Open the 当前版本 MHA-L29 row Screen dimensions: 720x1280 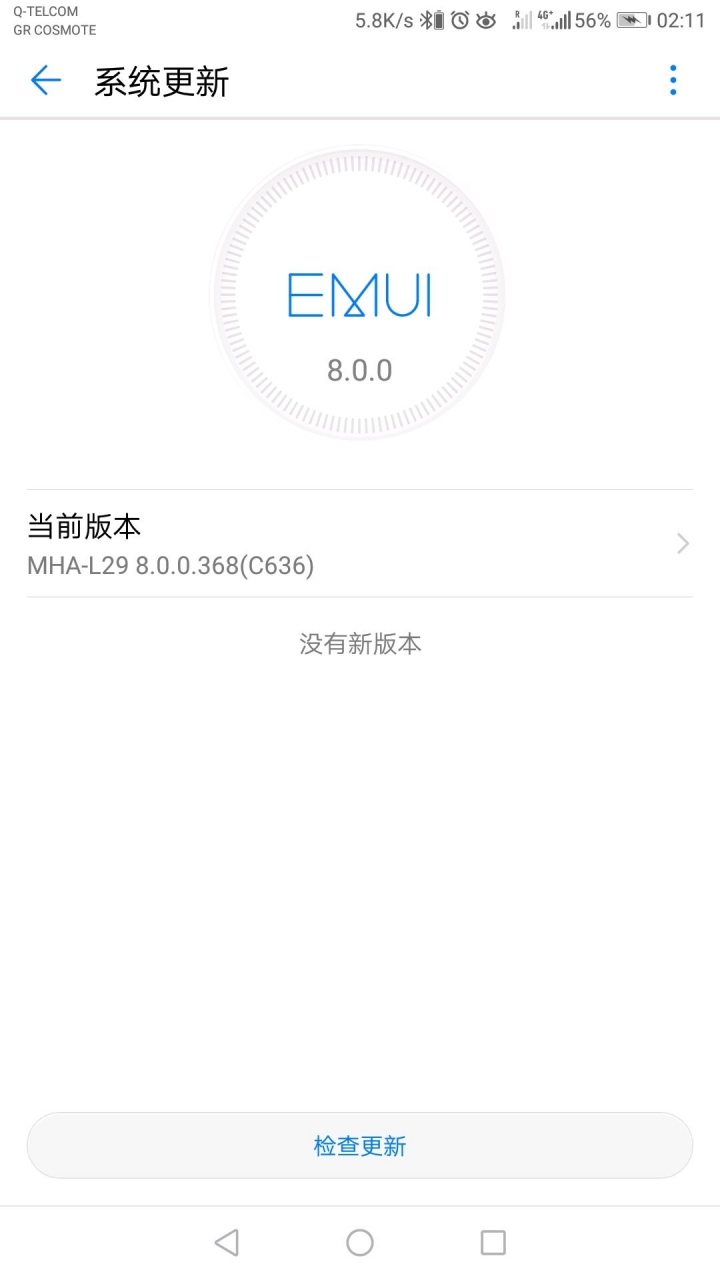click(x=360, y=544)
